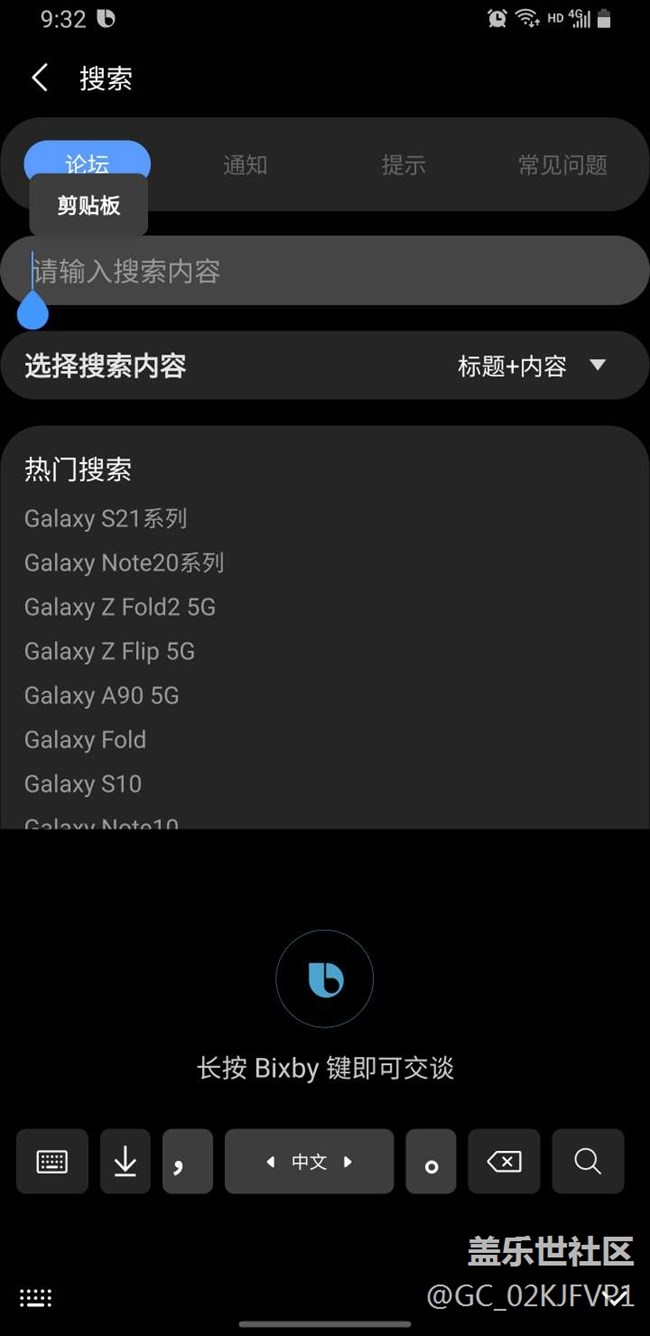This screenshot has height=1336, width=650.
Task: Search for Galaxy S10
Action: pos(83,784)
